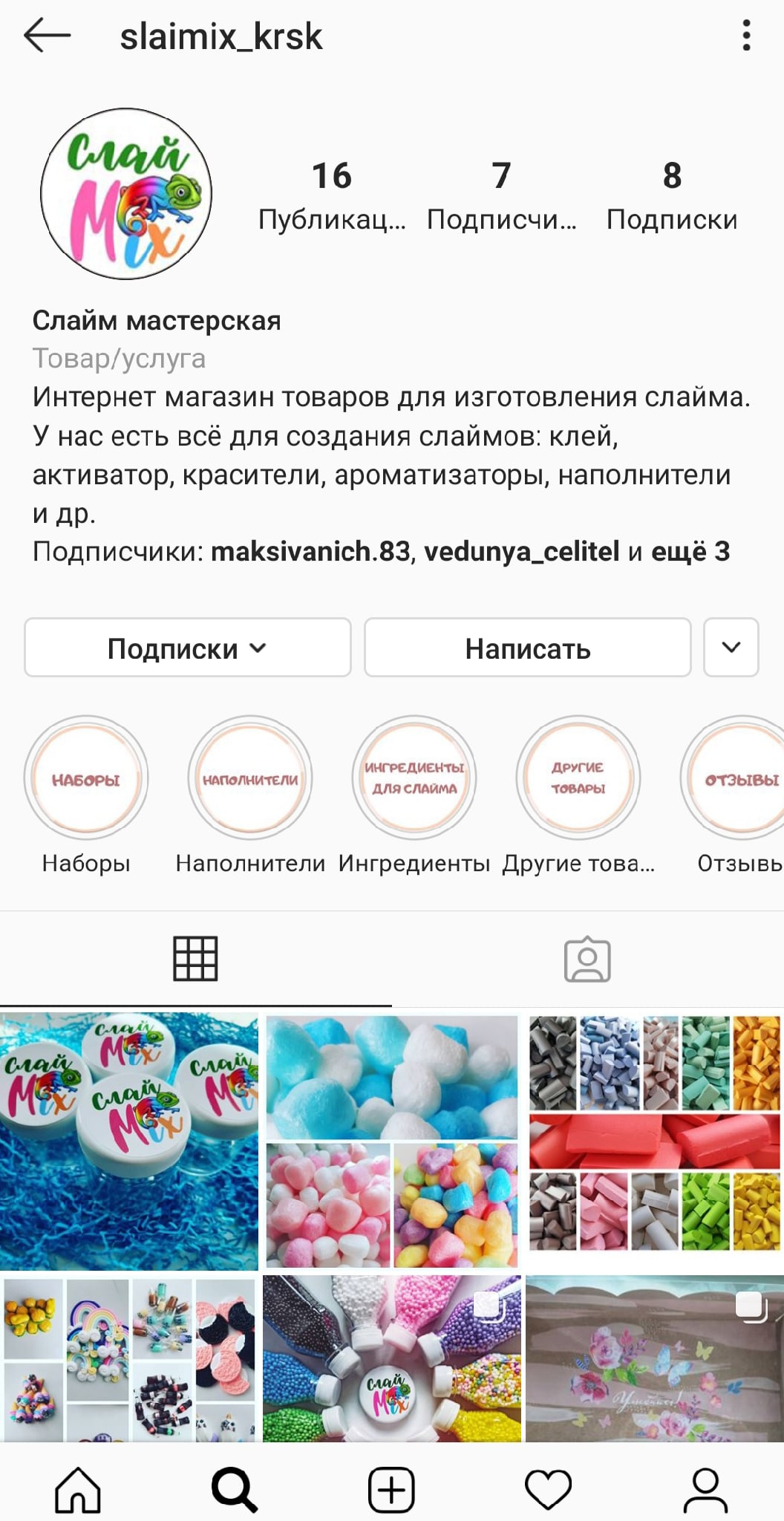Open the activity heart tab
The height and width of the screenshot is (1521, 784).
(548, 1489)
